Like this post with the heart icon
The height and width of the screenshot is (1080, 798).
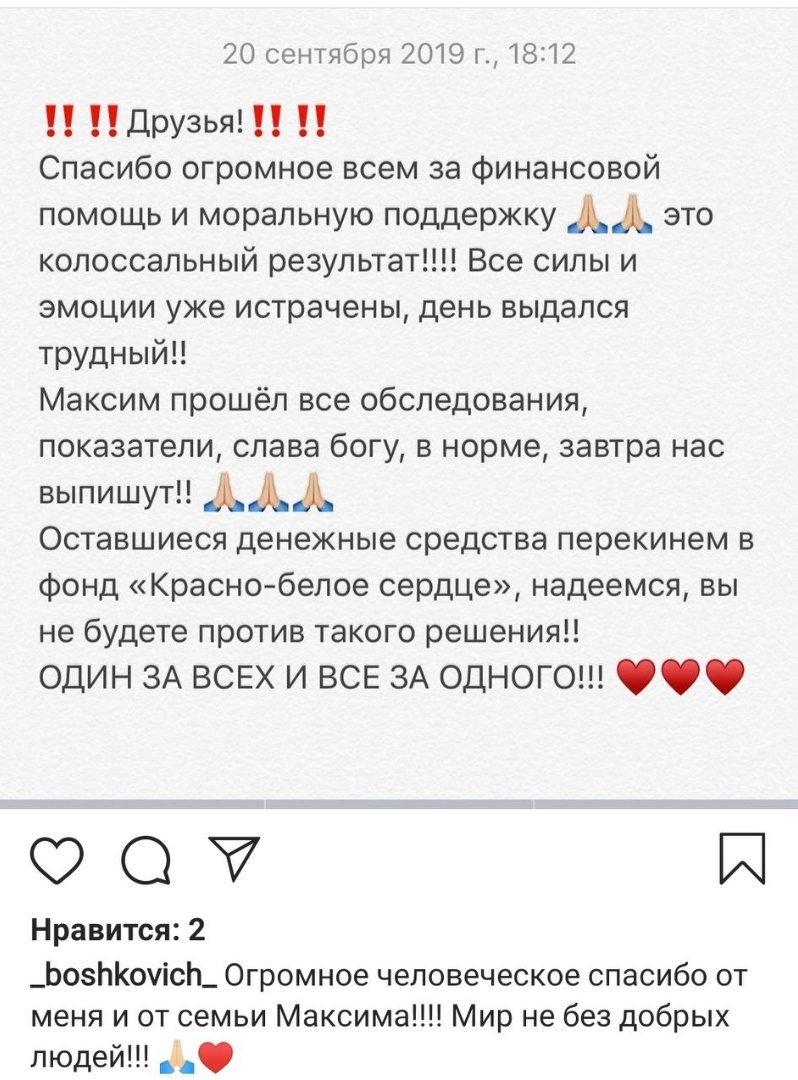[x=57, y=859]
